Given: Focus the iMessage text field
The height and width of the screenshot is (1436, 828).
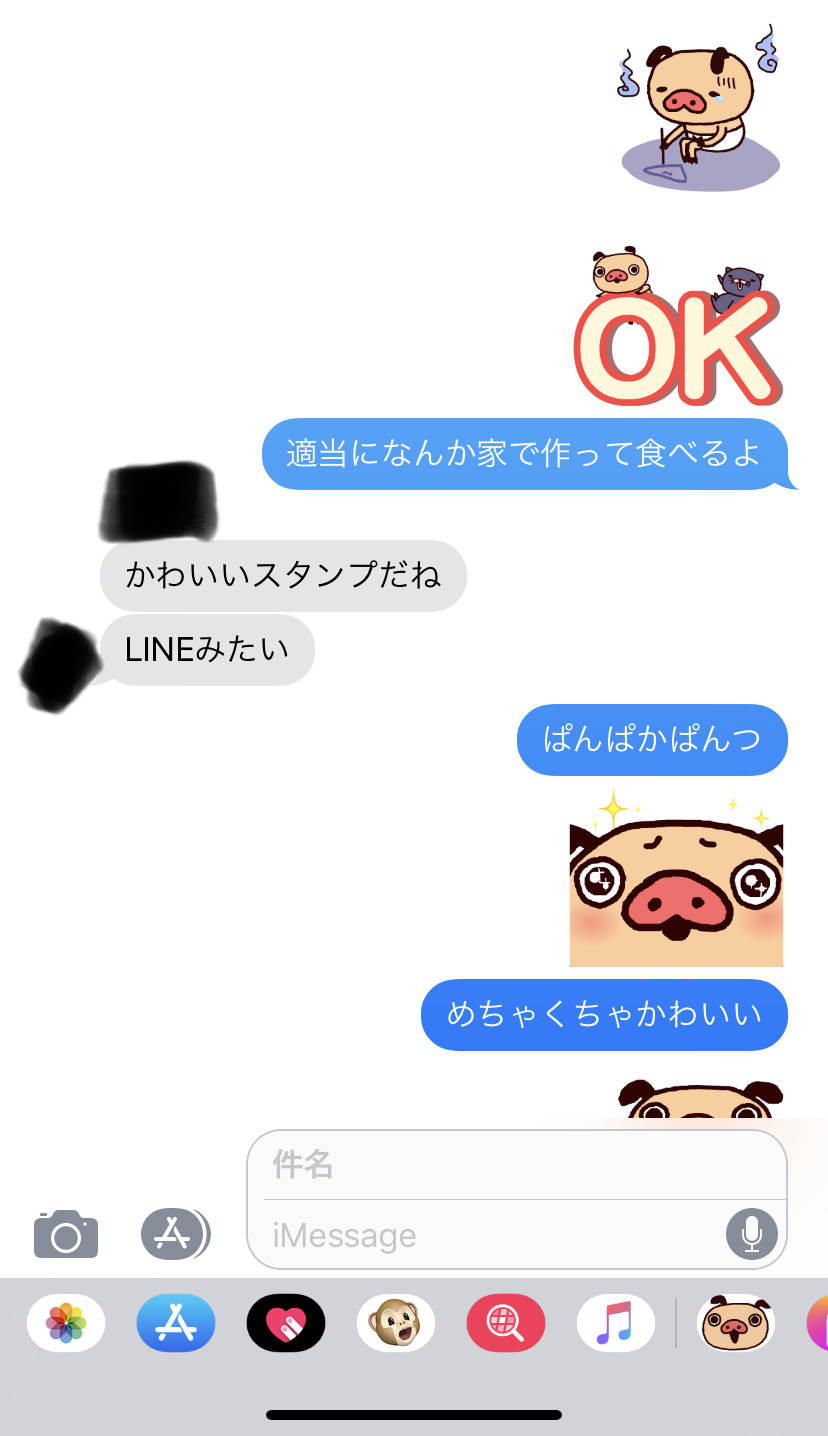Looking at the screenshot, I should pyautogui.click(x=495, y=1235).
